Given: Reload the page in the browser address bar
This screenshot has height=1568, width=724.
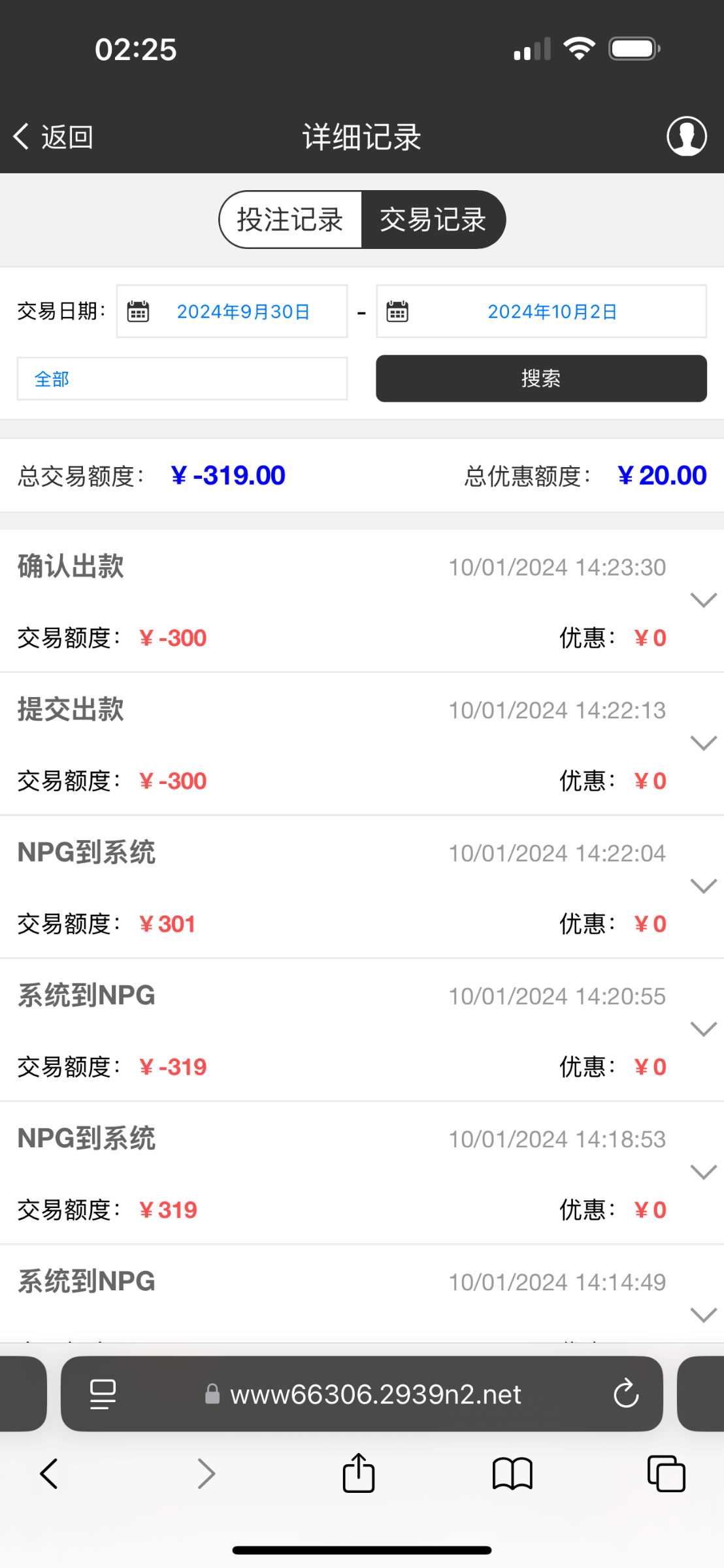Looking at the screenshot, I should coord(625,1393).
